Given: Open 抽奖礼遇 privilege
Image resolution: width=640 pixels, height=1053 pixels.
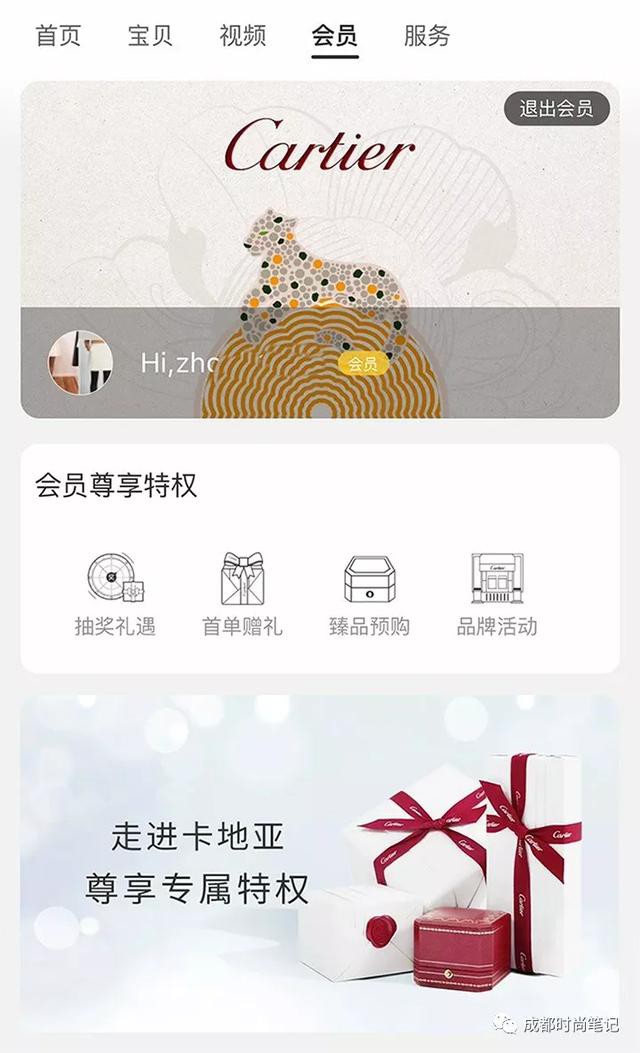Looking at the screenshot, I should click(x=115, y=594).
